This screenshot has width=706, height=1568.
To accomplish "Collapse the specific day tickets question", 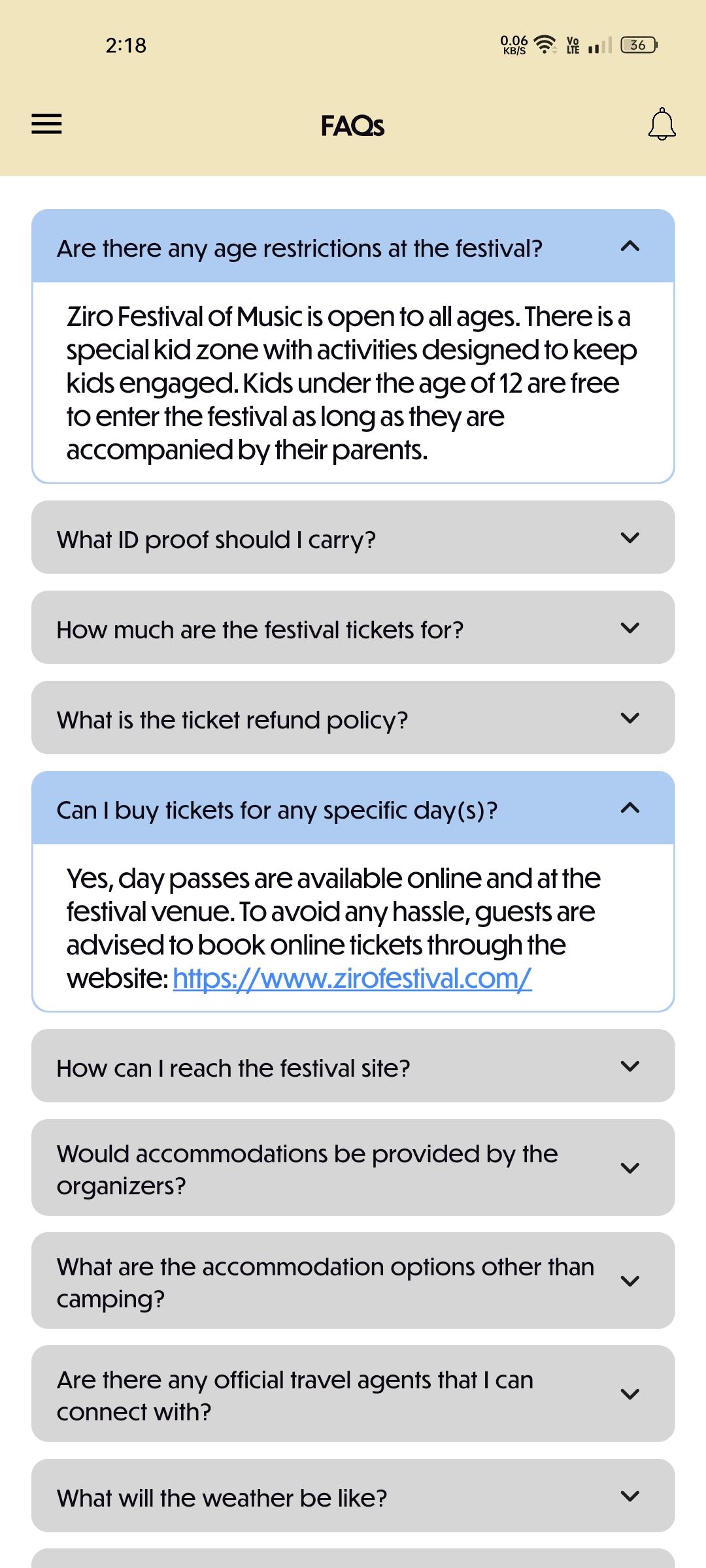I will click(353, 808).
